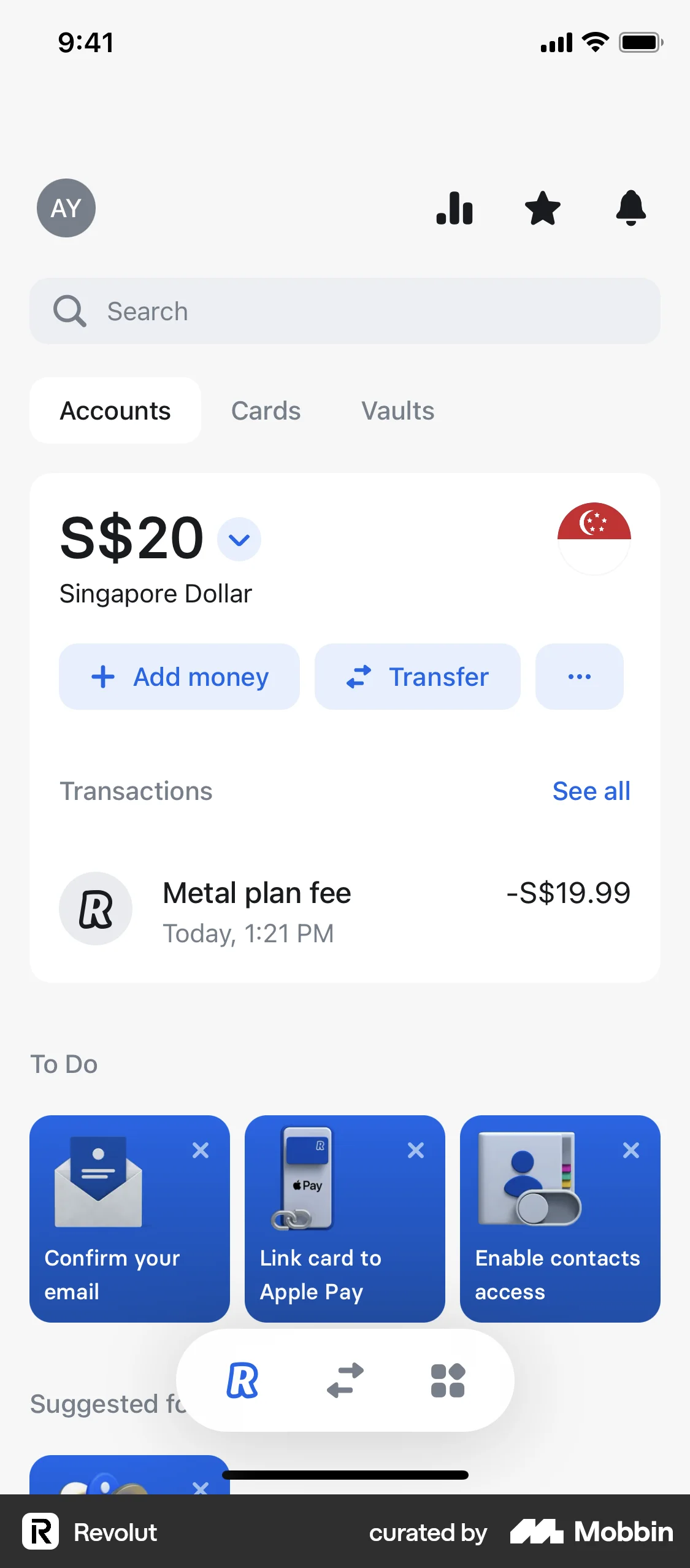Switch to the Vaults tab

(397, 410)
